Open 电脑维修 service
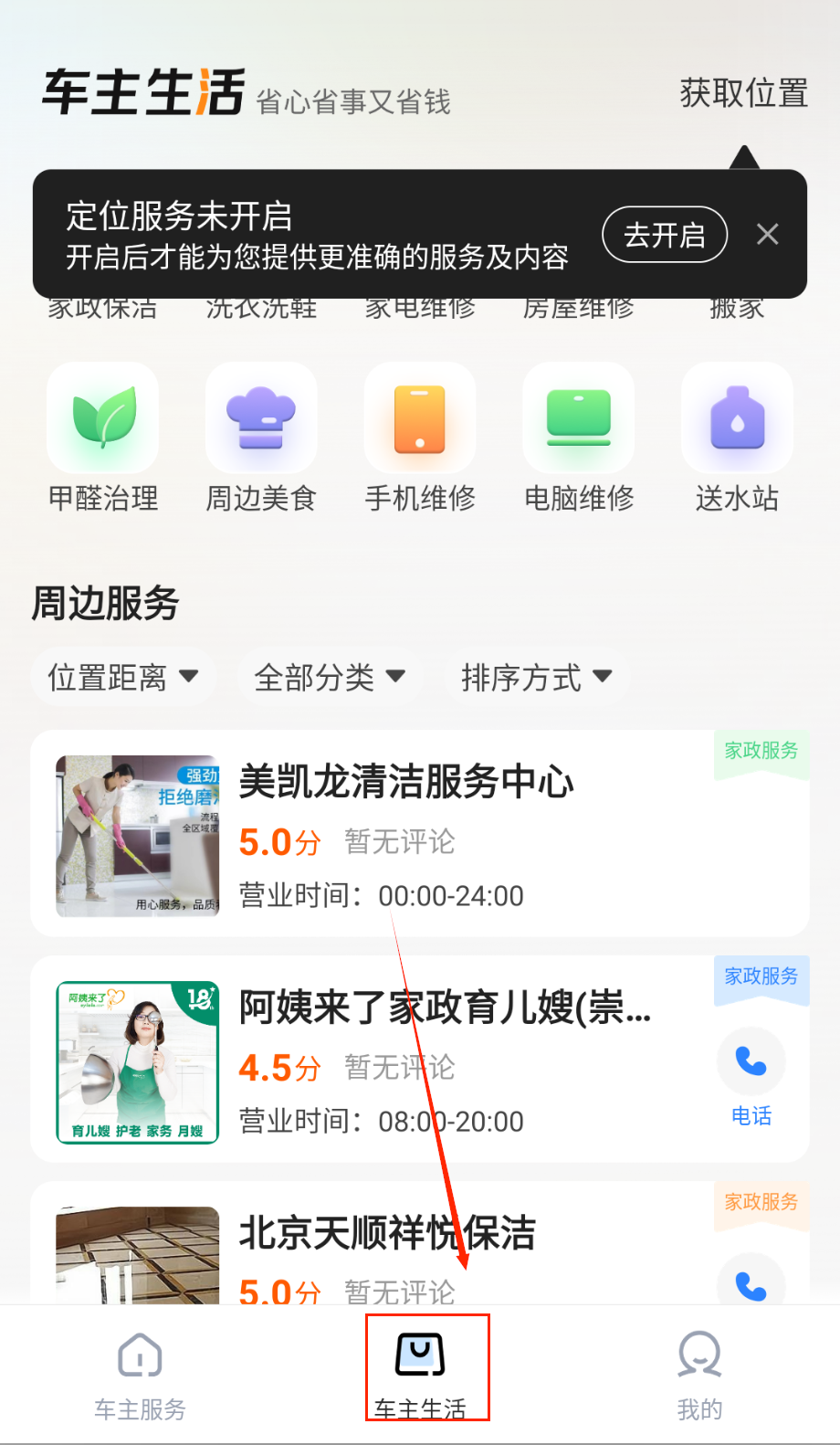Viewport: 840px width, 1445px height. (579, 438)
